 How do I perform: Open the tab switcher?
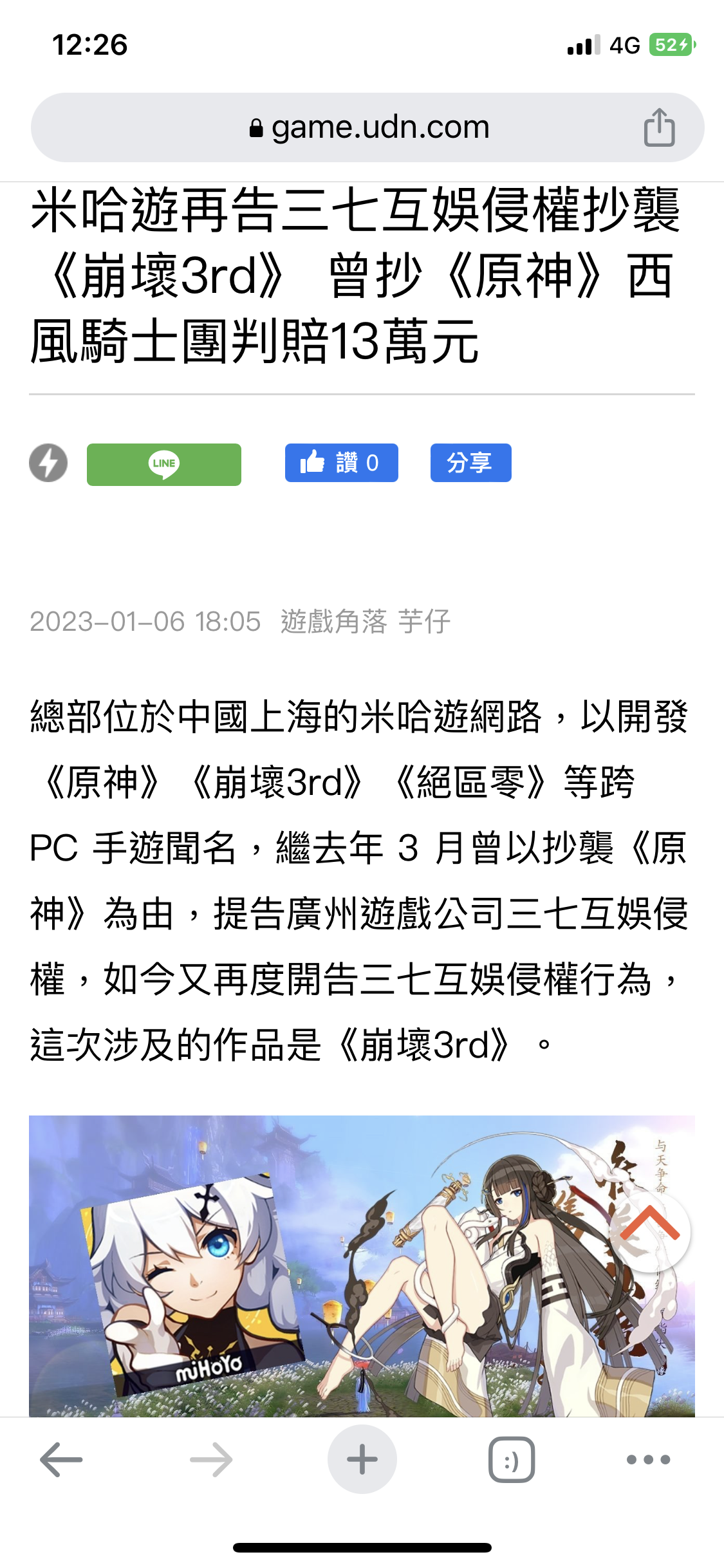(x=512, y=1459)
